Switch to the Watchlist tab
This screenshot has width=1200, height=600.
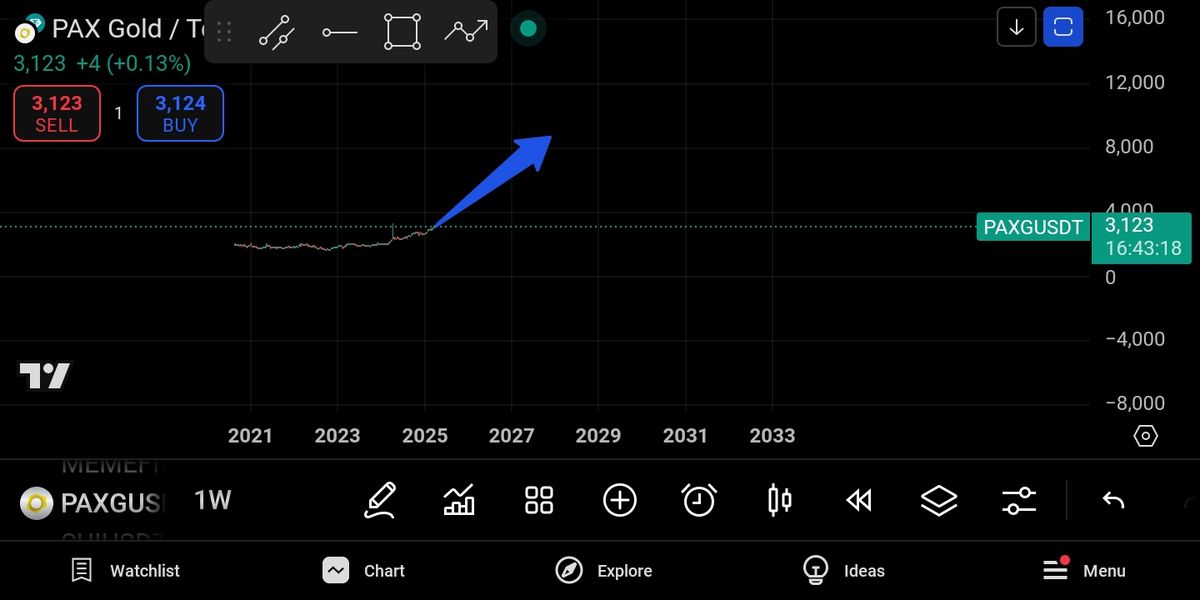click(x=125, y=571)
